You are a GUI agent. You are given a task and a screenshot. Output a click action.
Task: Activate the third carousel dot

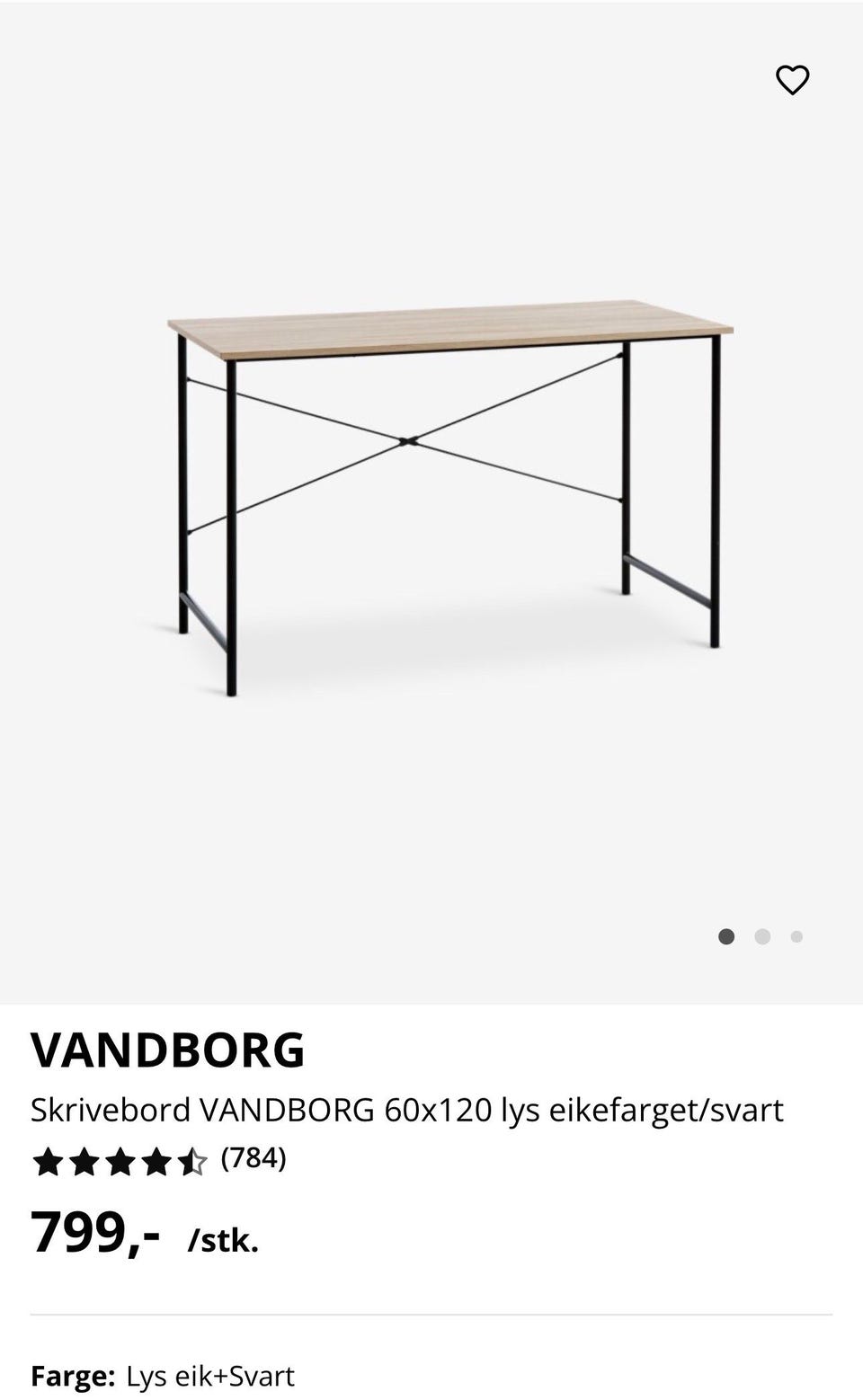[x=796, y=936]
